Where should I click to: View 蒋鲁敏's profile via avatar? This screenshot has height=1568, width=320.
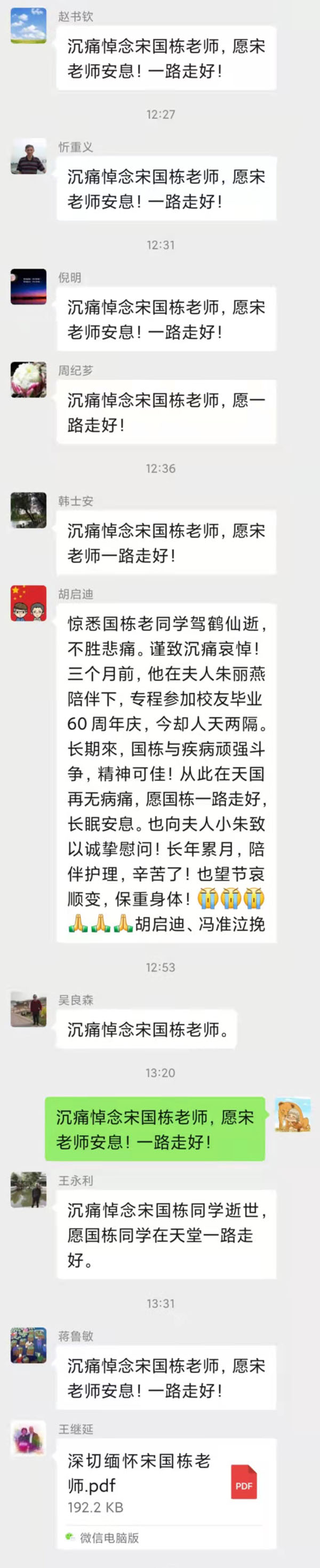click(x=29, y=1345)
